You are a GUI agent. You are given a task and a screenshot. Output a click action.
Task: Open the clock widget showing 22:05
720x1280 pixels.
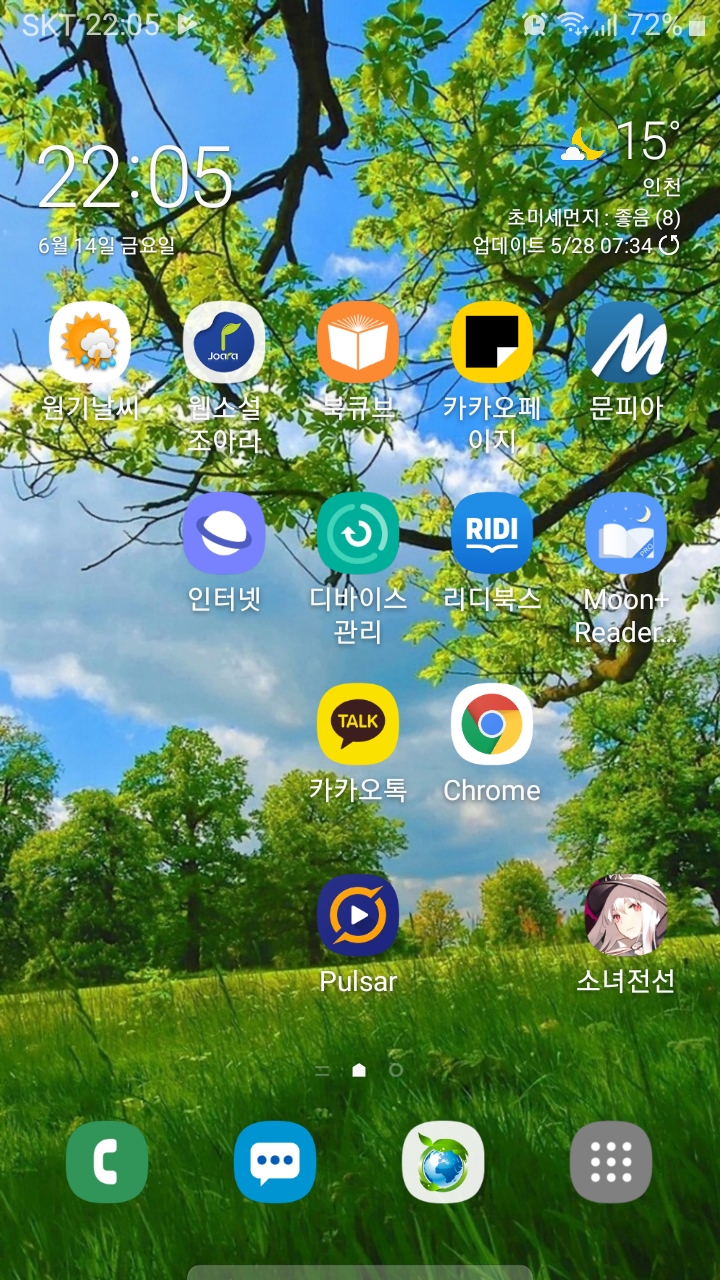pos(135,178)
